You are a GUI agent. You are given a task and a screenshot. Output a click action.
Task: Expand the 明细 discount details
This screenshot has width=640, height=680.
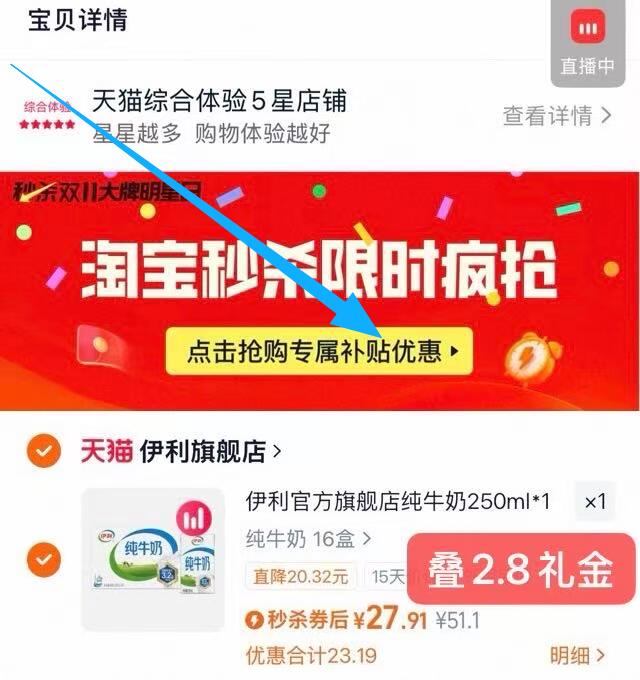[578, 656]
